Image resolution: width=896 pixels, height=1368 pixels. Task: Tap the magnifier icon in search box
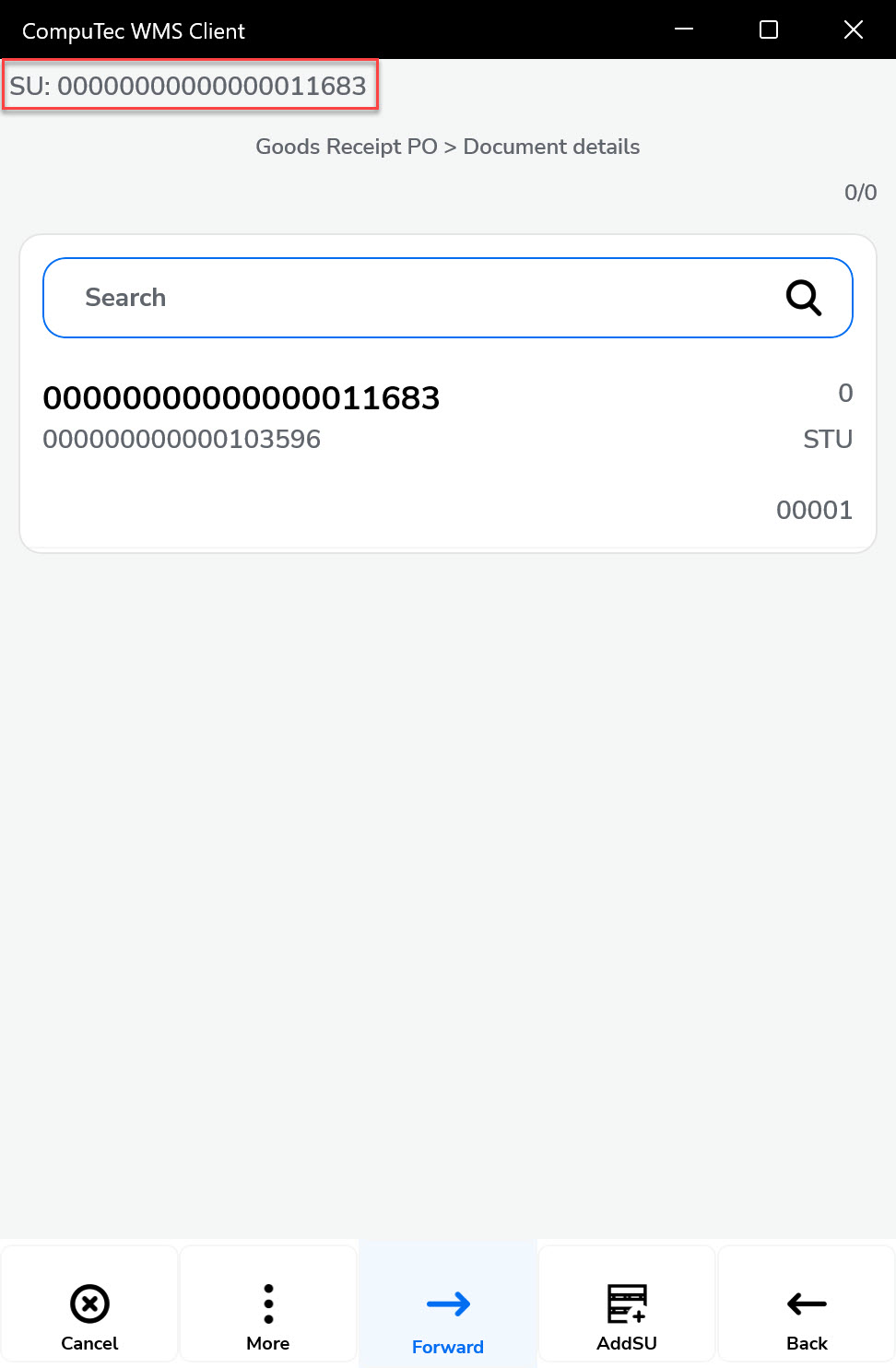[803, 298]
